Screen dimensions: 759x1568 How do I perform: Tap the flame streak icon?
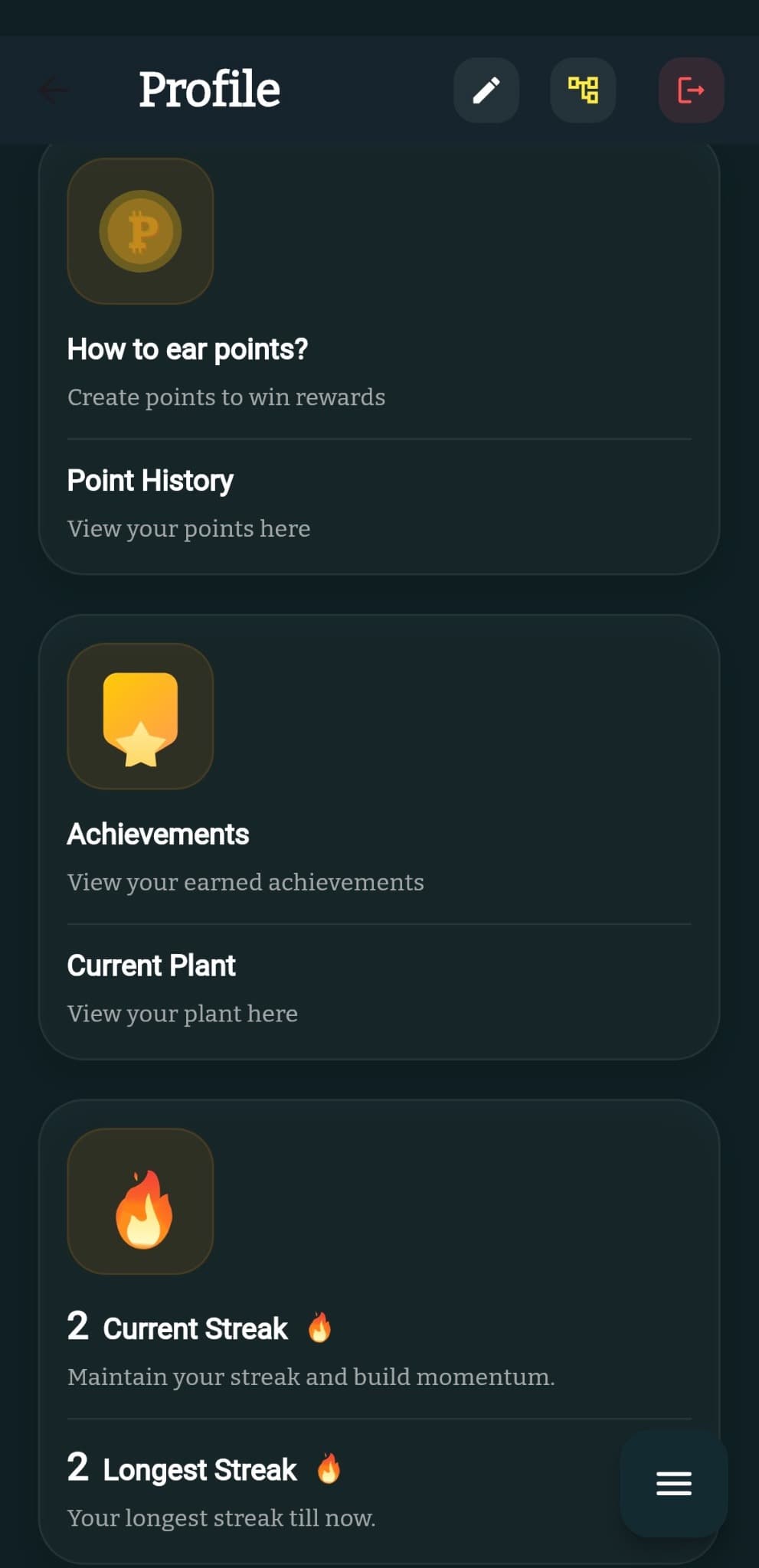pos(141,1202)
